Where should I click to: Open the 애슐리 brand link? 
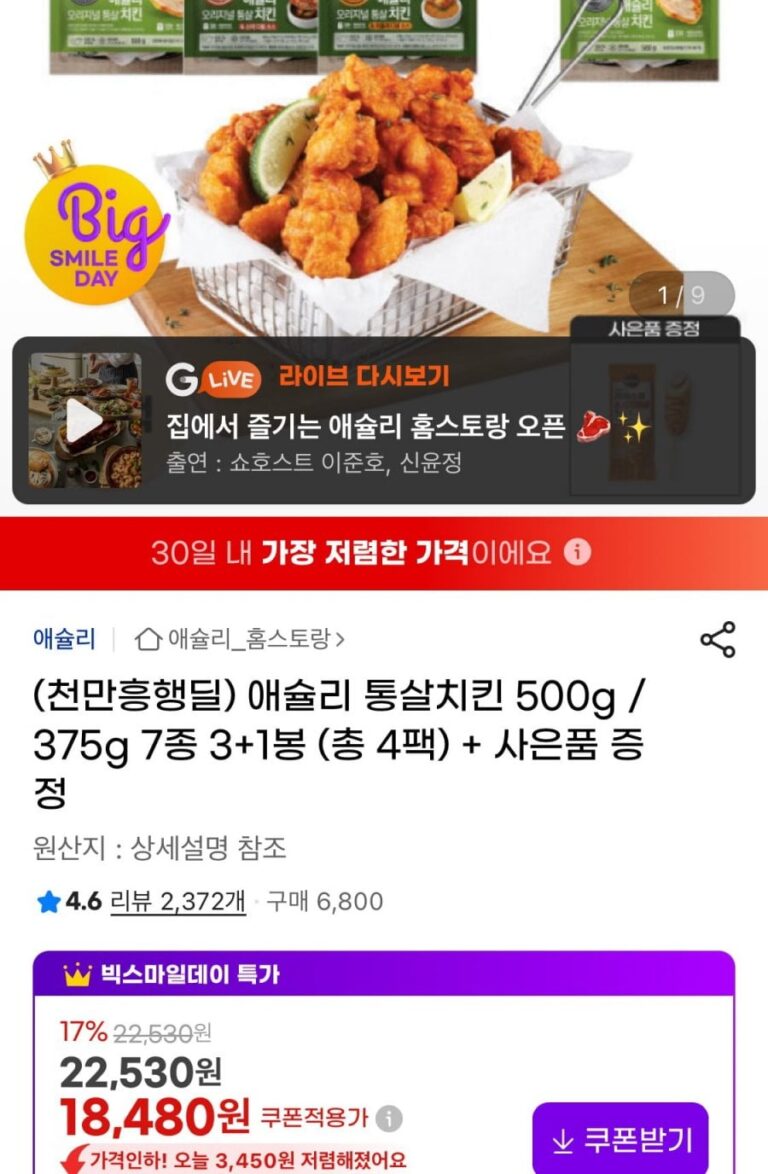(x=64, y=639)
